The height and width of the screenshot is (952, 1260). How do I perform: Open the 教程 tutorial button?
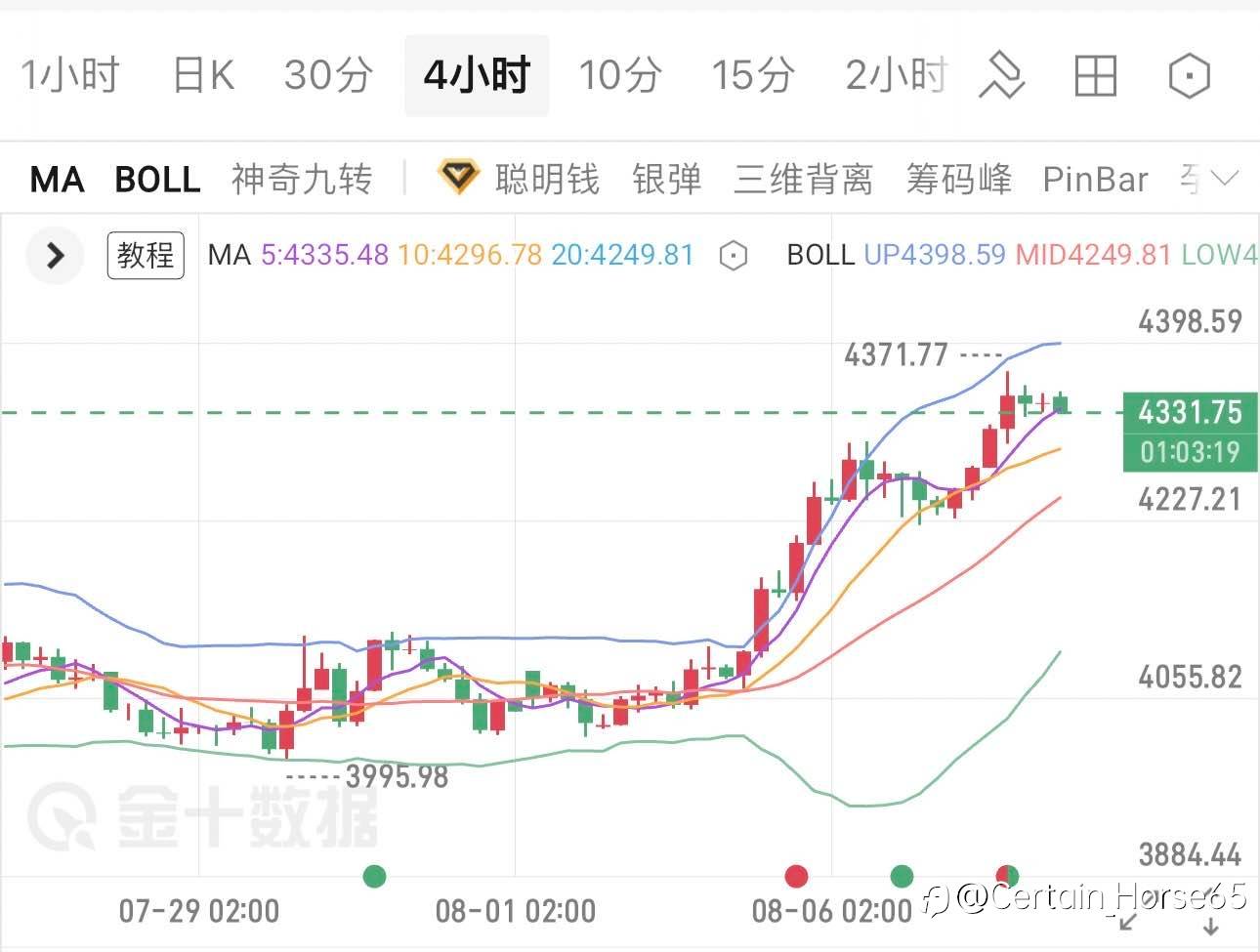point(146,256)
